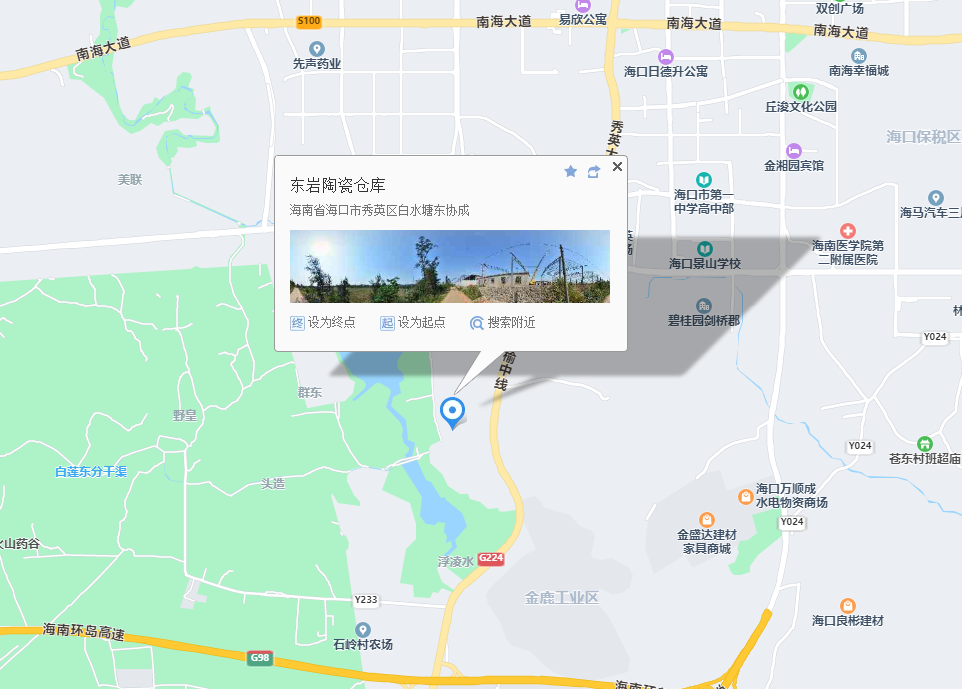Open the 海马汽车三厂 marker
962x689 pixels.
pyautogui.click(x=935, y=198)
